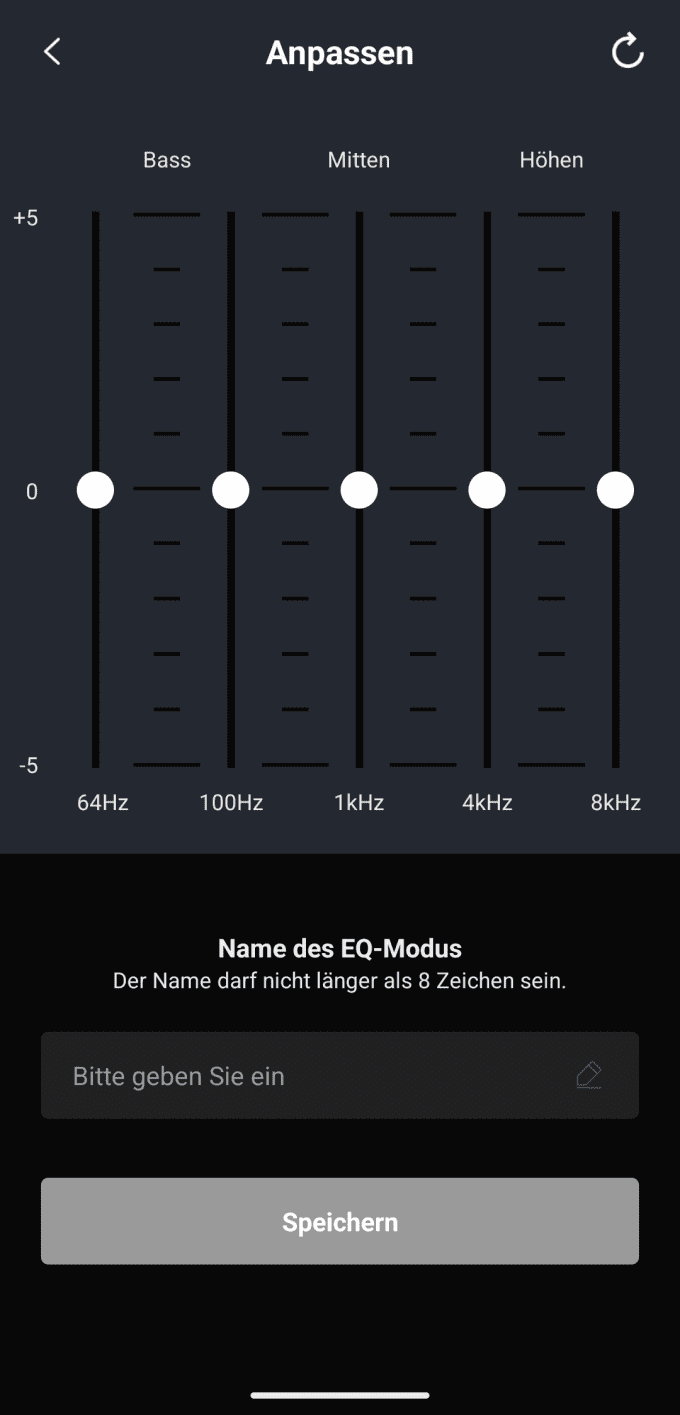Select the 4kHz slider handle
The width and height of the screenshot is (680, 1415).
(x=487, y=490)
